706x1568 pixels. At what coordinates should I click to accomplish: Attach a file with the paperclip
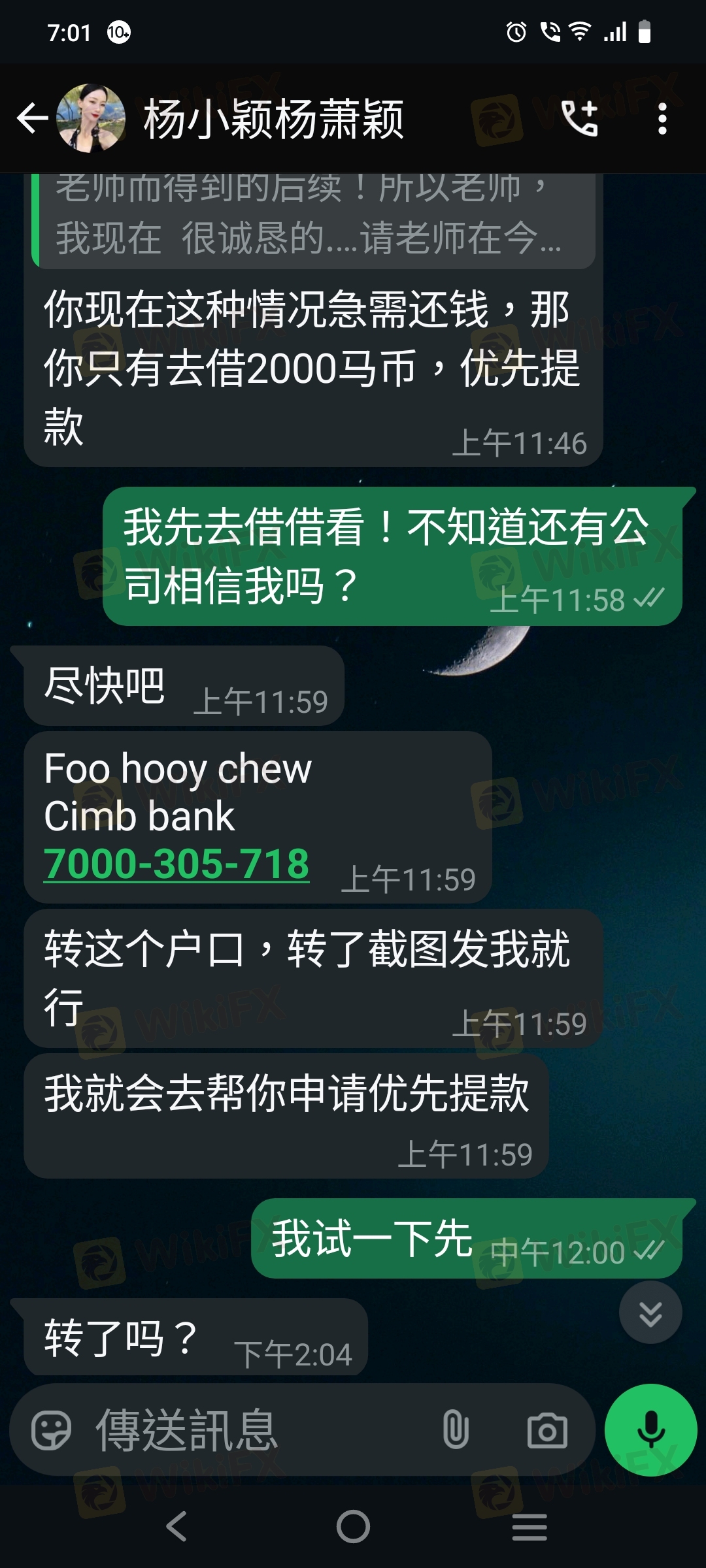(456, 1430)
